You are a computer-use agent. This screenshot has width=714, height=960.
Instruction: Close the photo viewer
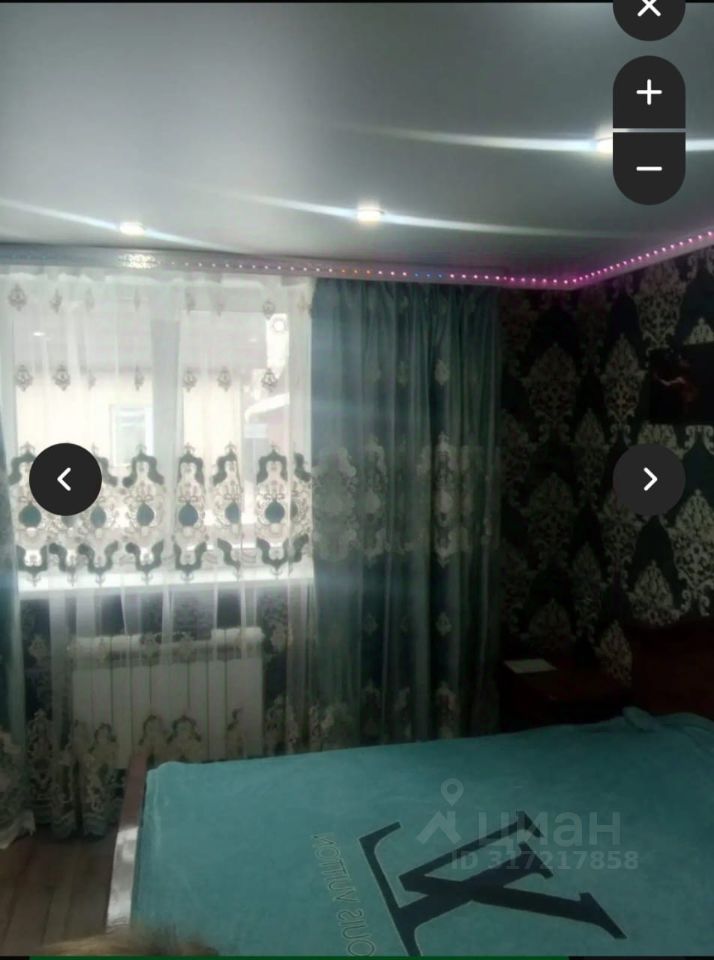click(649, 10)
